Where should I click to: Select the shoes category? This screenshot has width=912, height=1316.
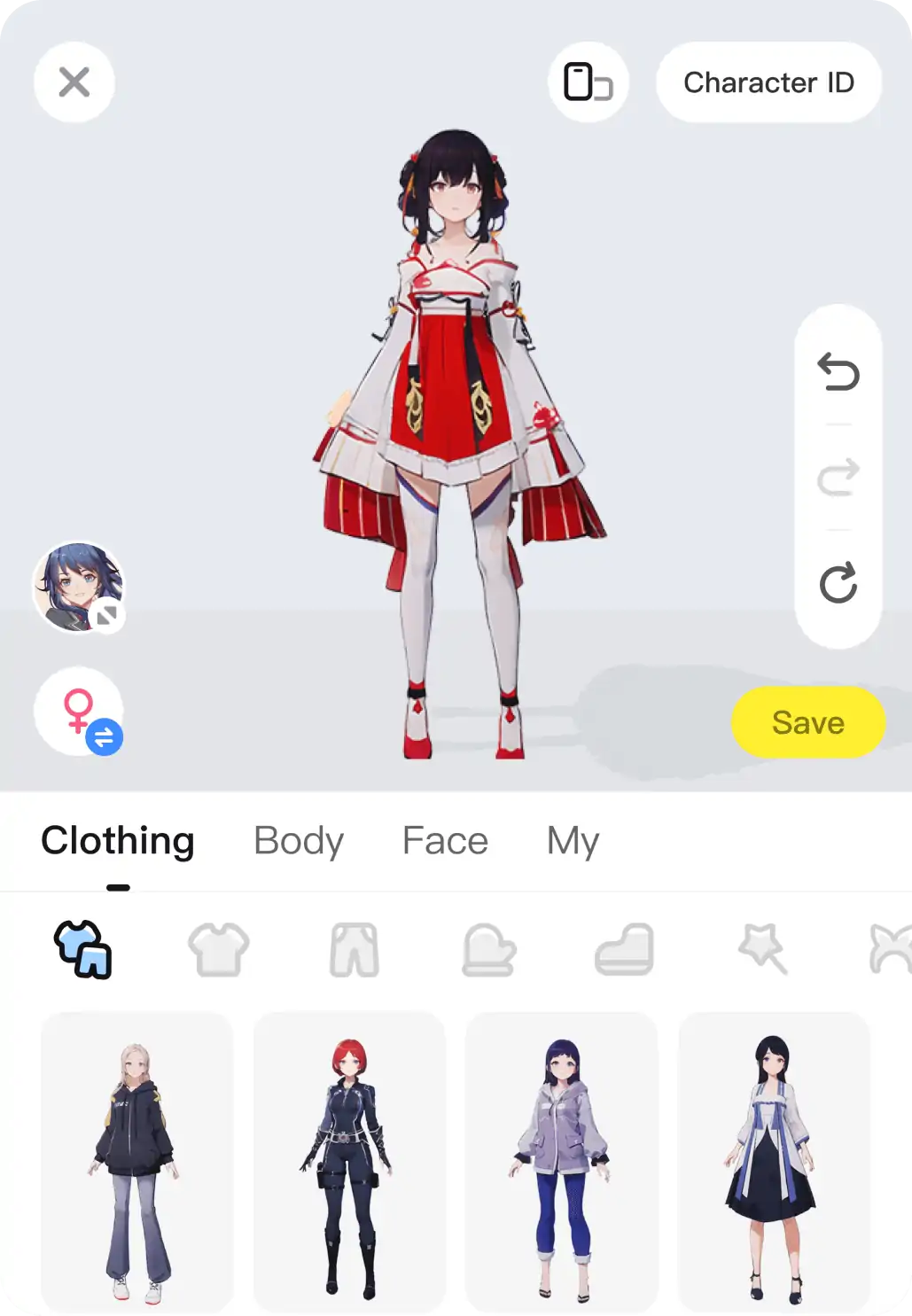pyautogui.click(x=625, y=949)
